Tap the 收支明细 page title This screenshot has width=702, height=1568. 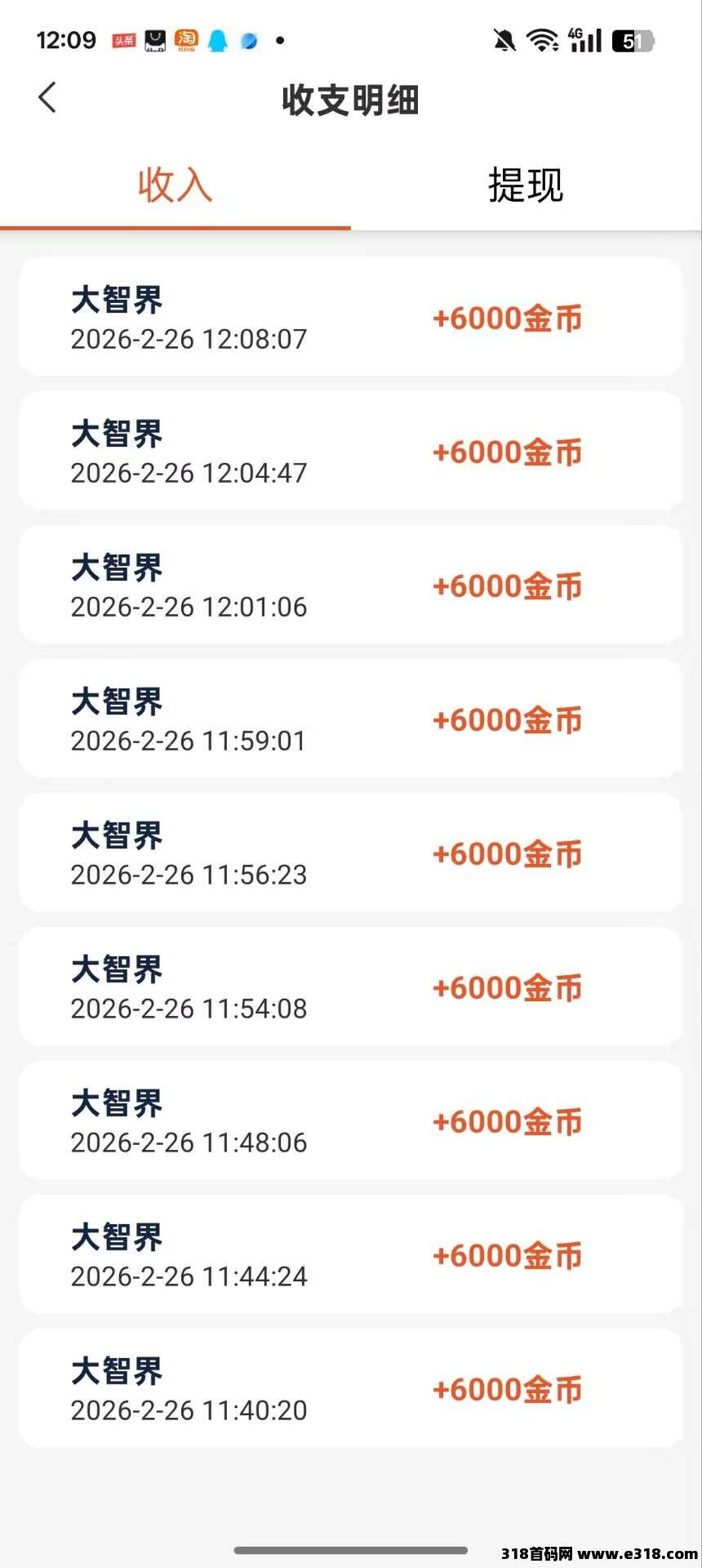coord(350,100)
